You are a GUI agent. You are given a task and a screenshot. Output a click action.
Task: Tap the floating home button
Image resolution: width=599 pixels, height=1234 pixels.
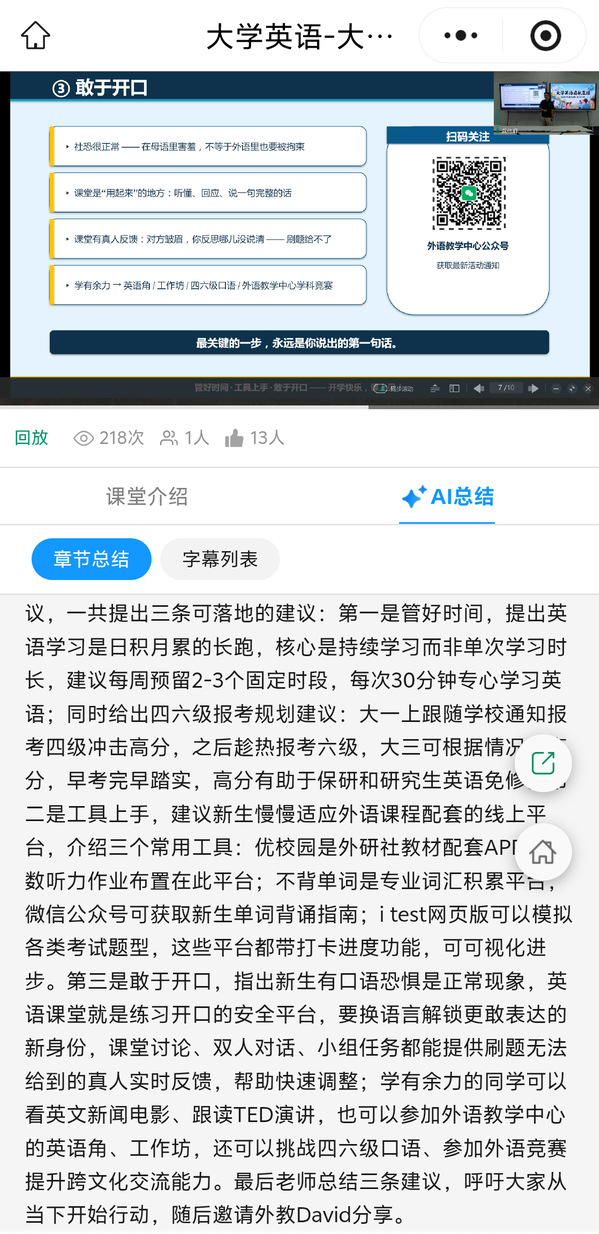(x=543, y=852)
